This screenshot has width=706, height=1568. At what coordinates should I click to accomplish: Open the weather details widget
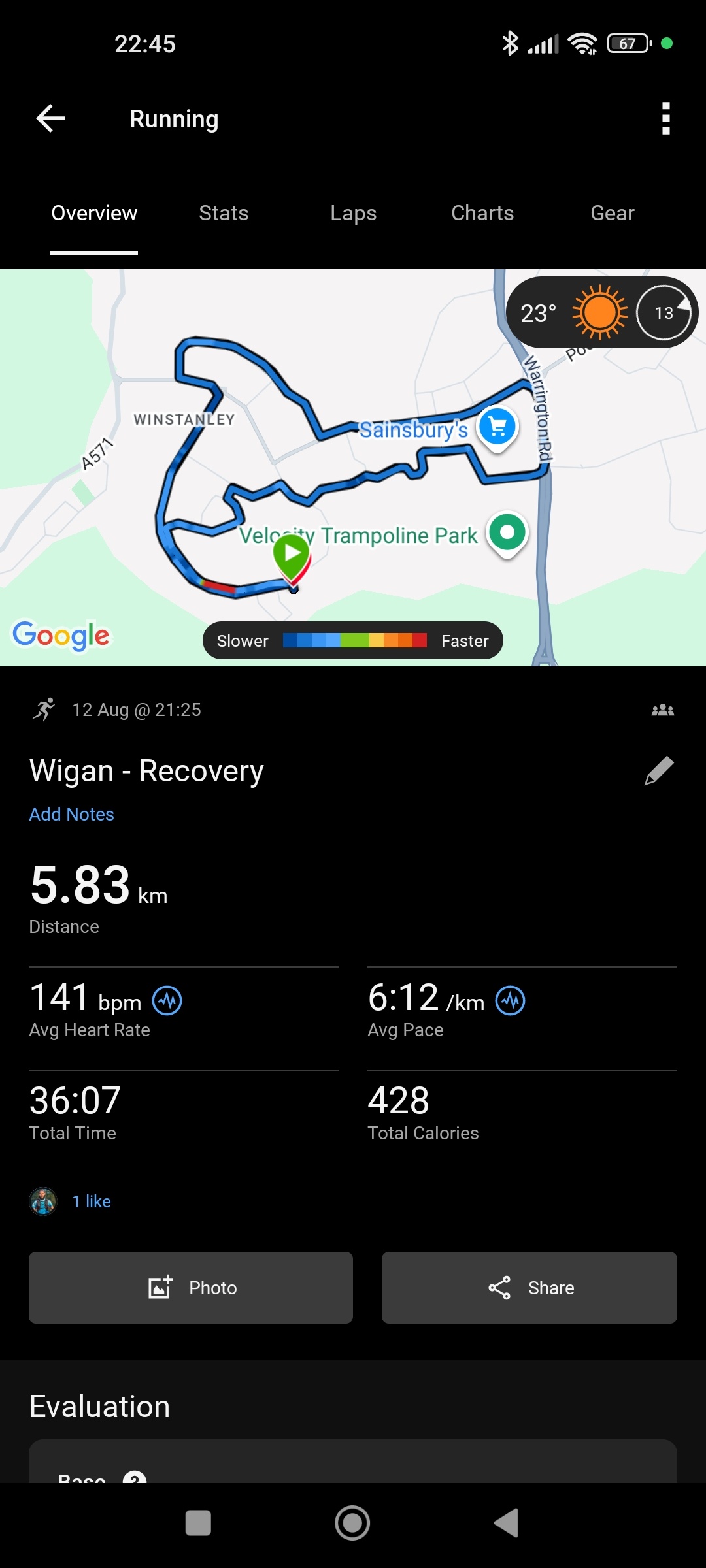[x=601, y=313]
